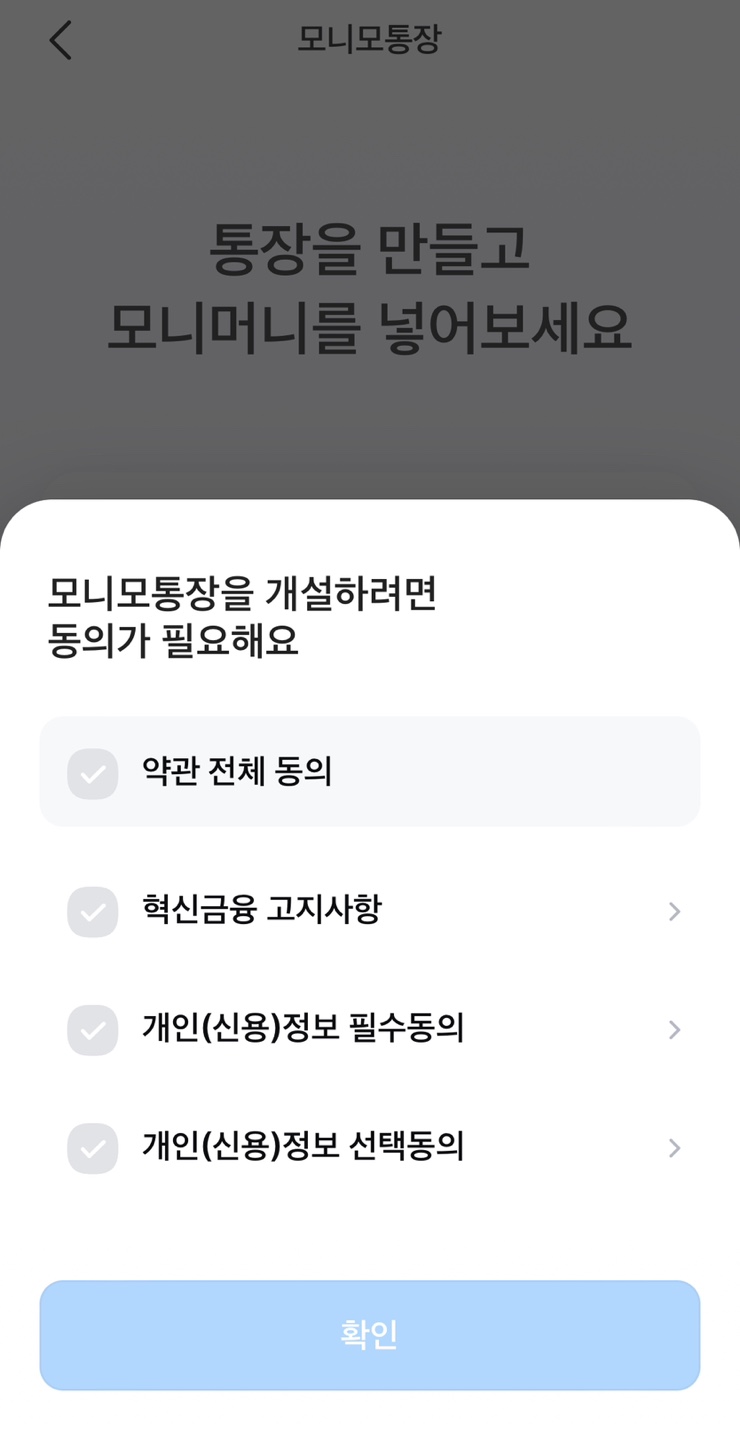Click the rounded check icon above 확인 button

tap(92, 1147)
